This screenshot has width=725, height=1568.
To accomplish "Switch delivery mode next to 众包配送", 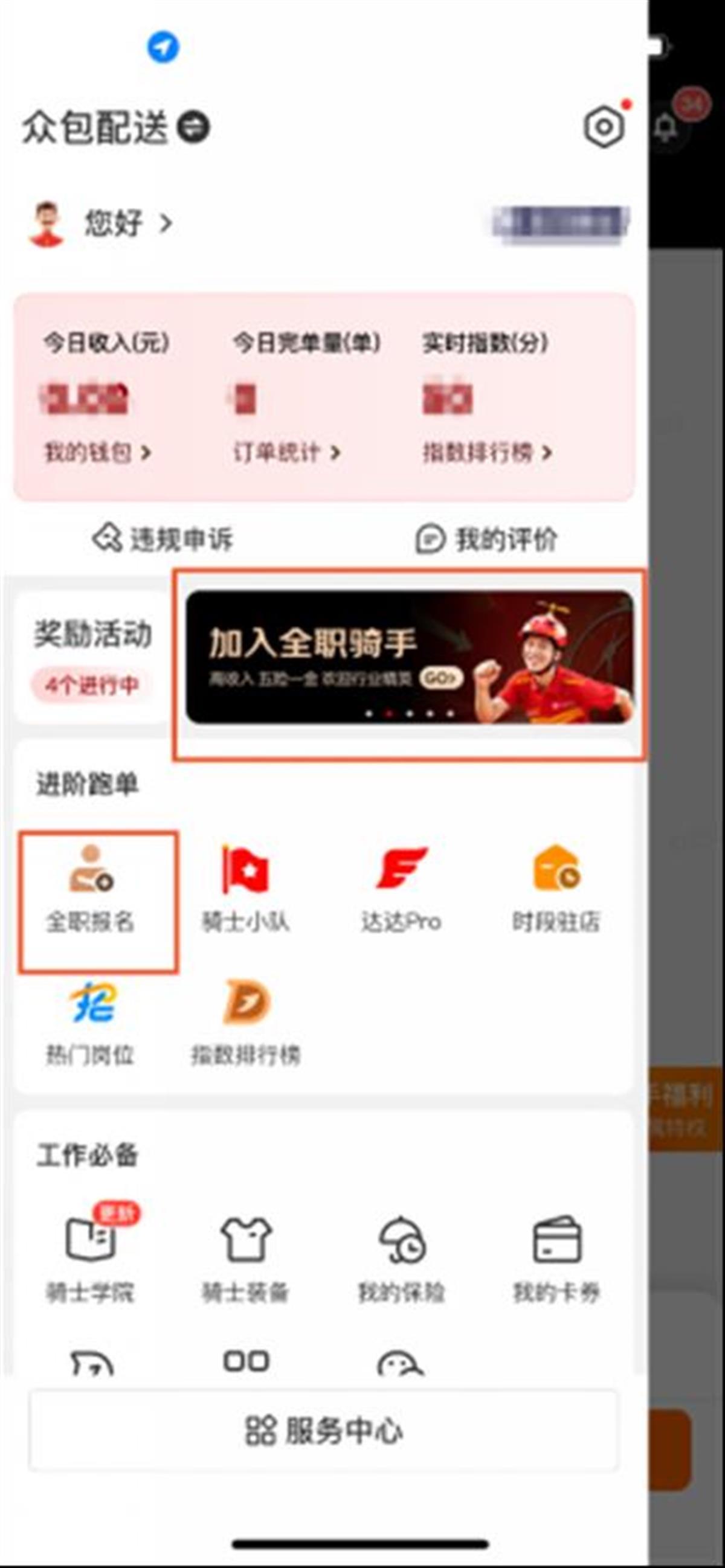I will 193,127.
